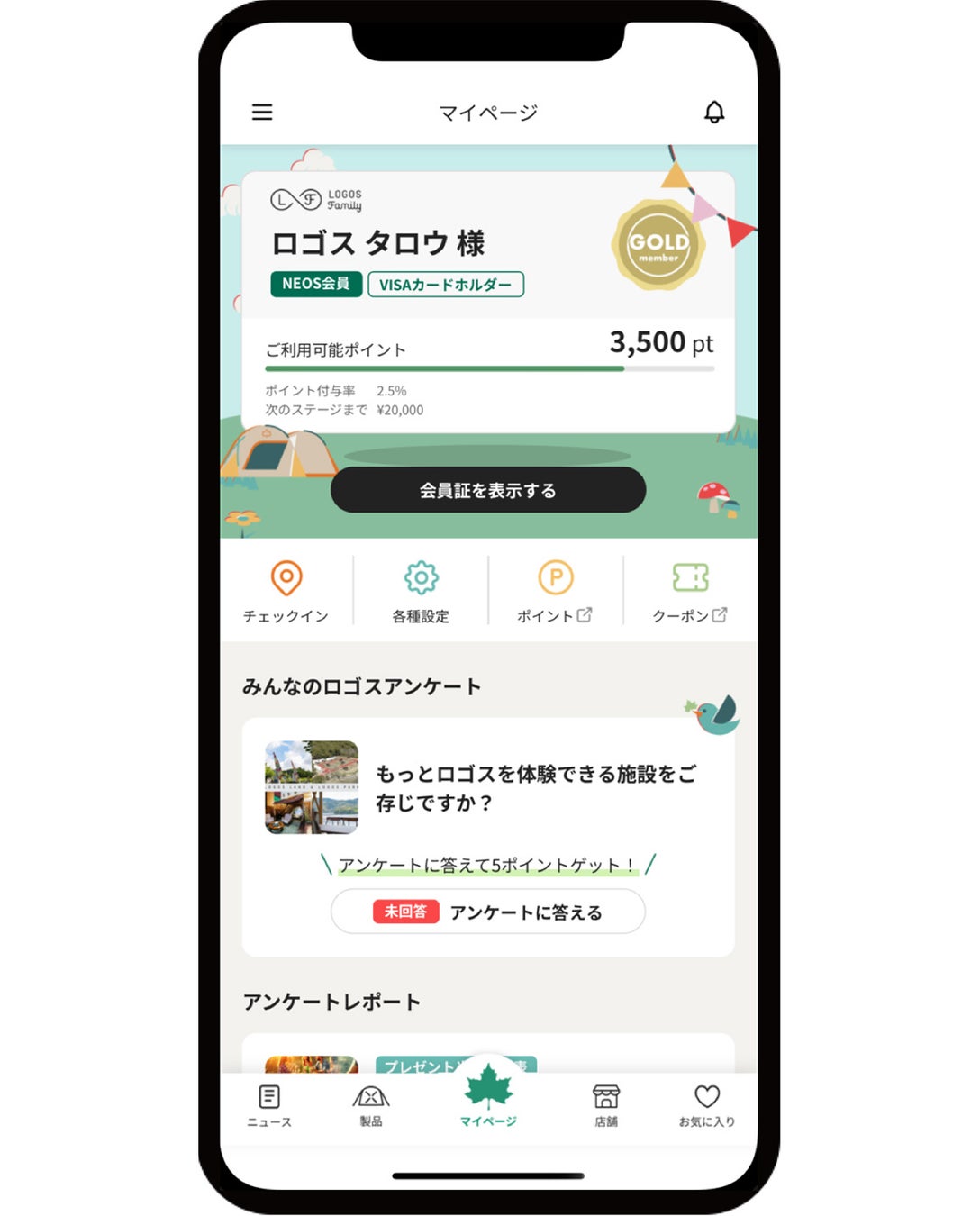Open the hamburger drawer menu
The width and height of the screenshot is (980, 1216).
pyautogui.click(x=262, y=113)
